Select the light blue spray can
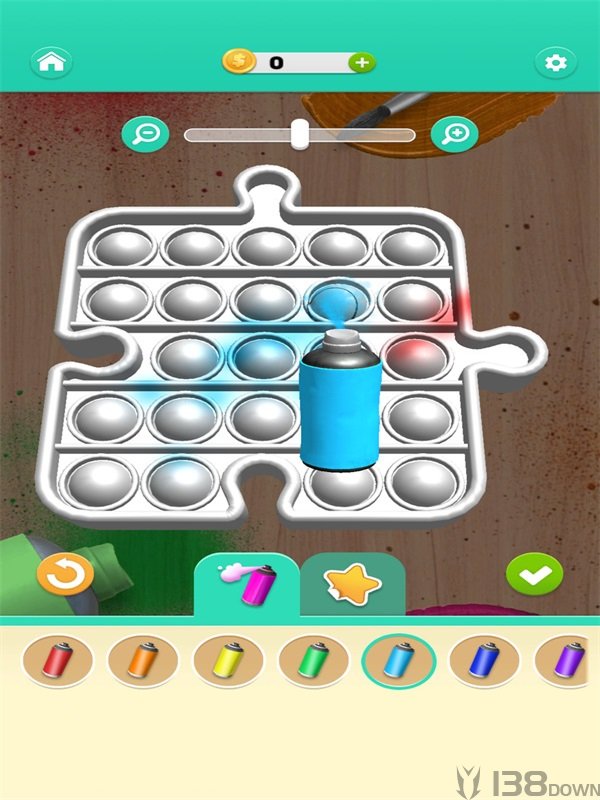This screenshot has width=600, height=800. click(x=398, y=660)
